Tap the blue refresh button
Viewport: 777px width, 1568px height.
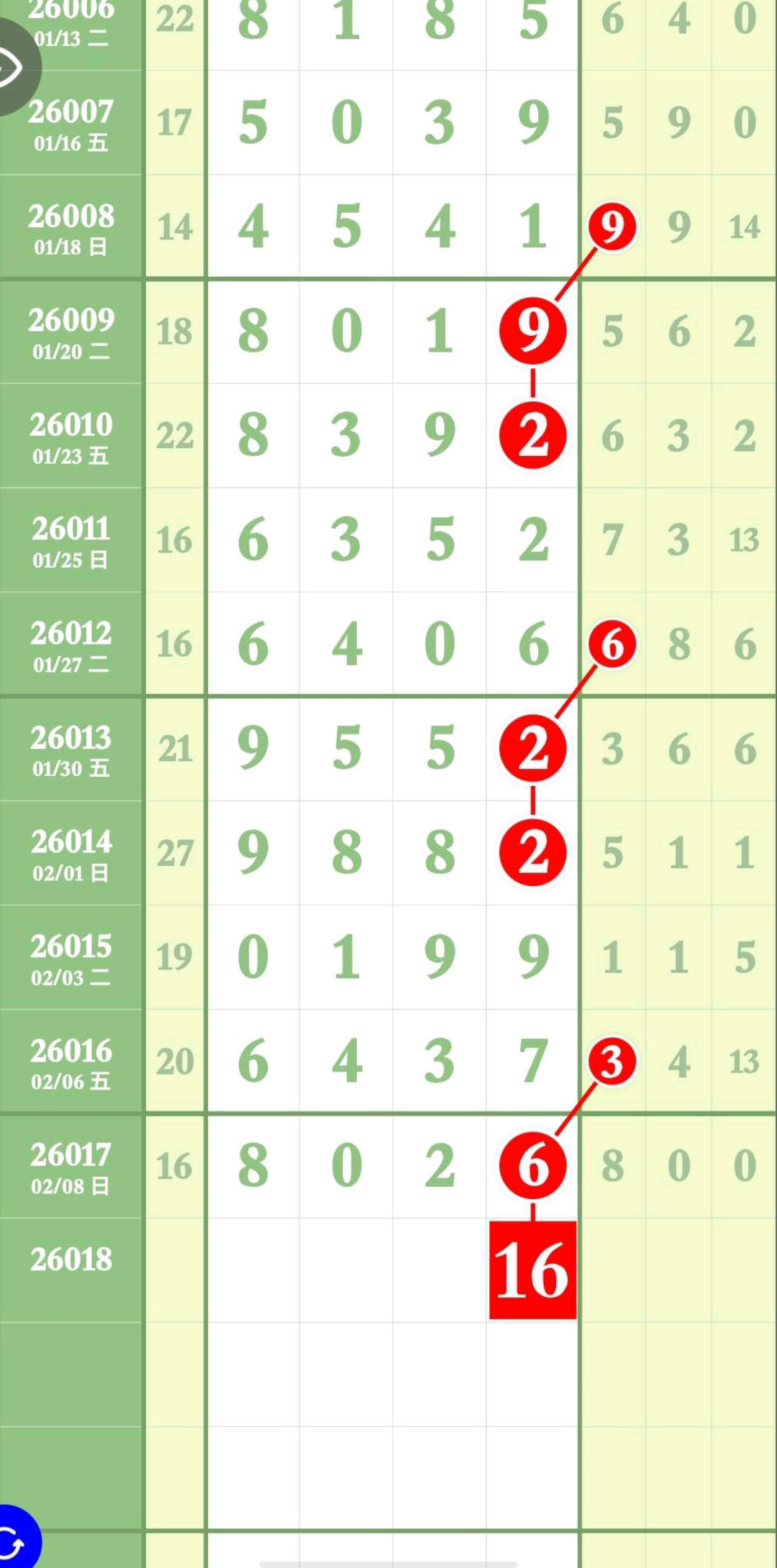pos(14,1541)
